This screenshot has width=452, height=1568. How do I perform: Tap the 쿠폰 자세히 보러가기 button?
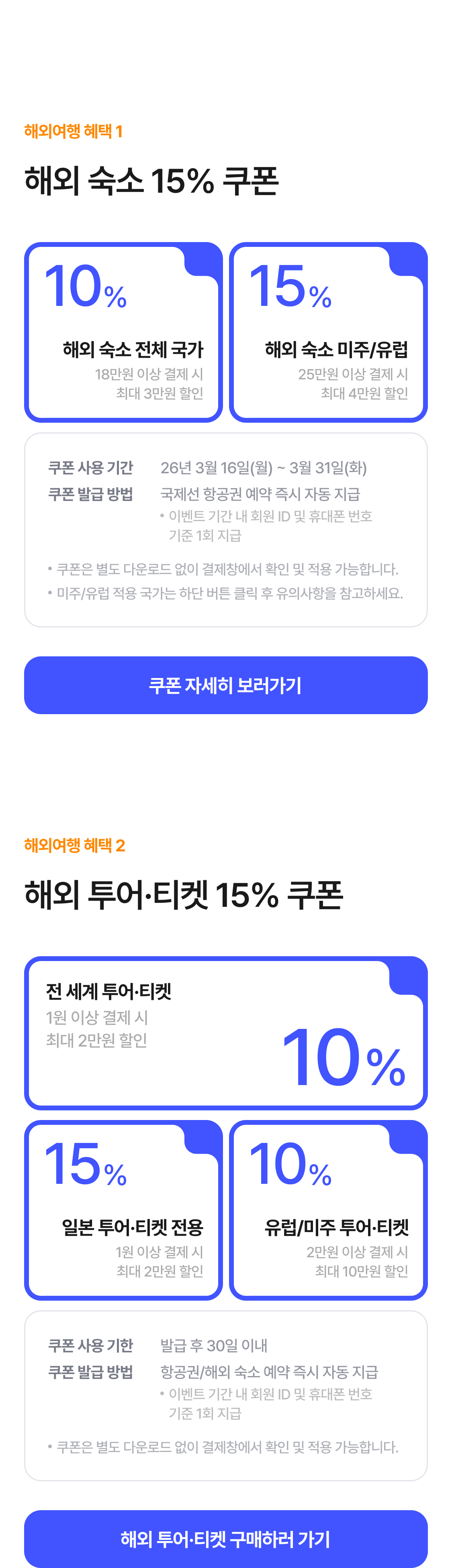[225, 685]
